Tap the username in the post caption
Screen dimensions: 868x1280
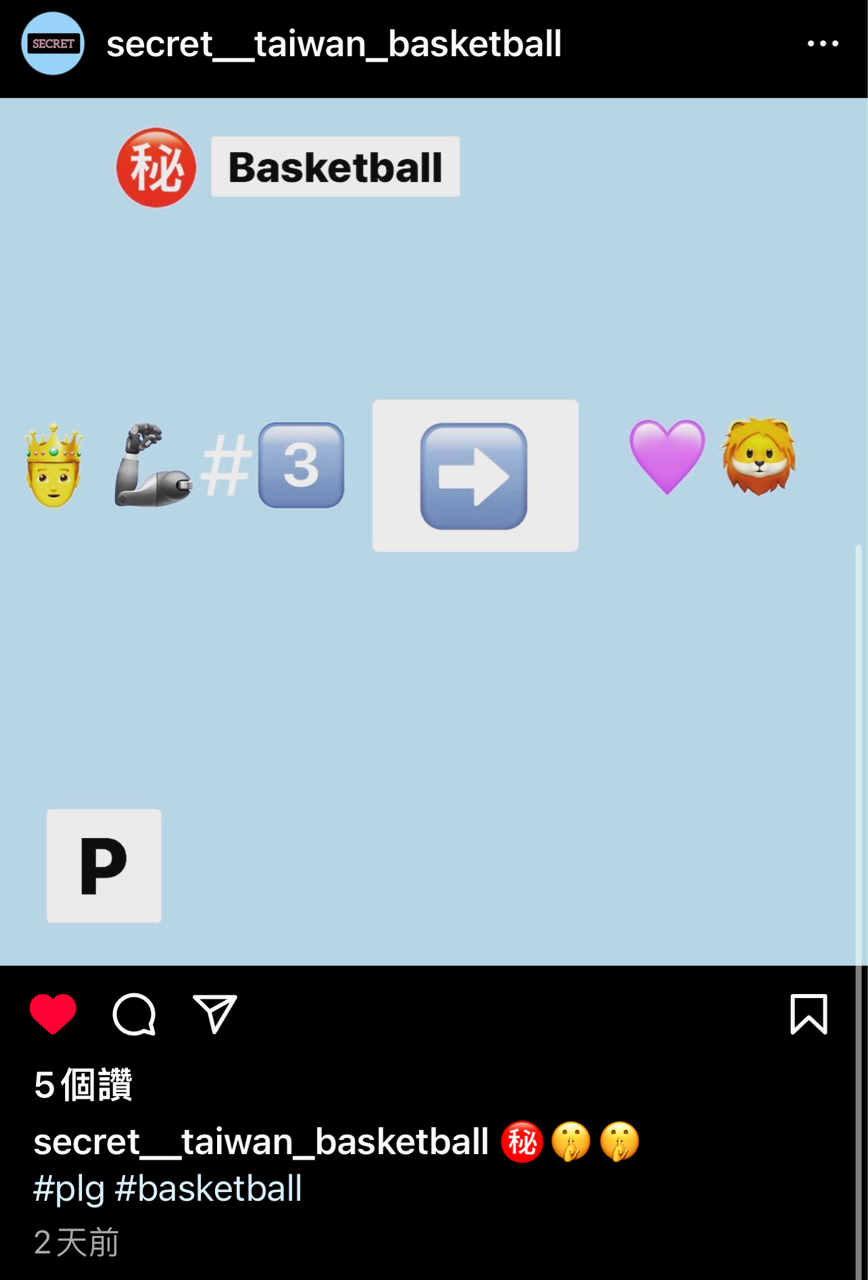point(261,1141)
